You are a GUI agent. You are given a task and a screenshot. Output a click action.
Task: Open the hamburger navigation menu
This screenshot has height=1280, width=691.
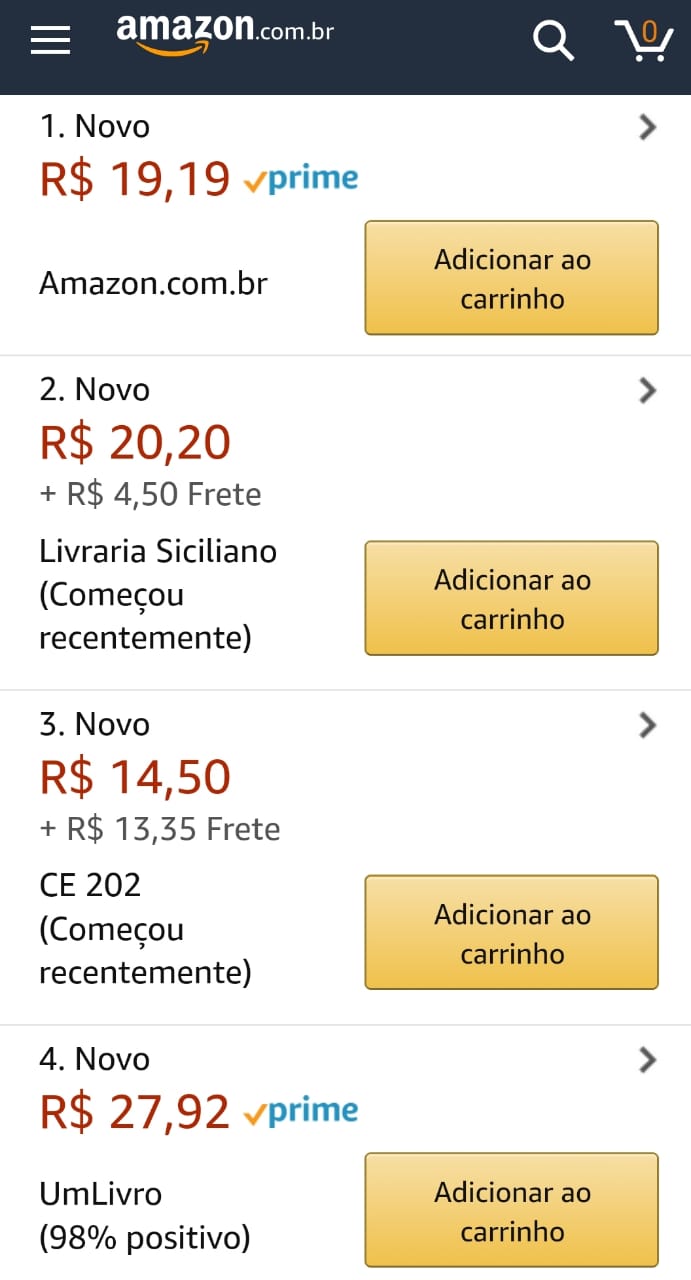50,40
